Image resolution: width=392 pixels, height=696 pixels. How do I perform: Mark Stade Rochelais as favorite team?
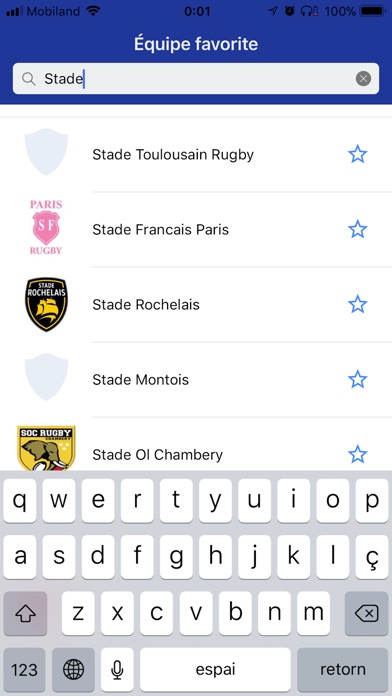click(357, 304)
